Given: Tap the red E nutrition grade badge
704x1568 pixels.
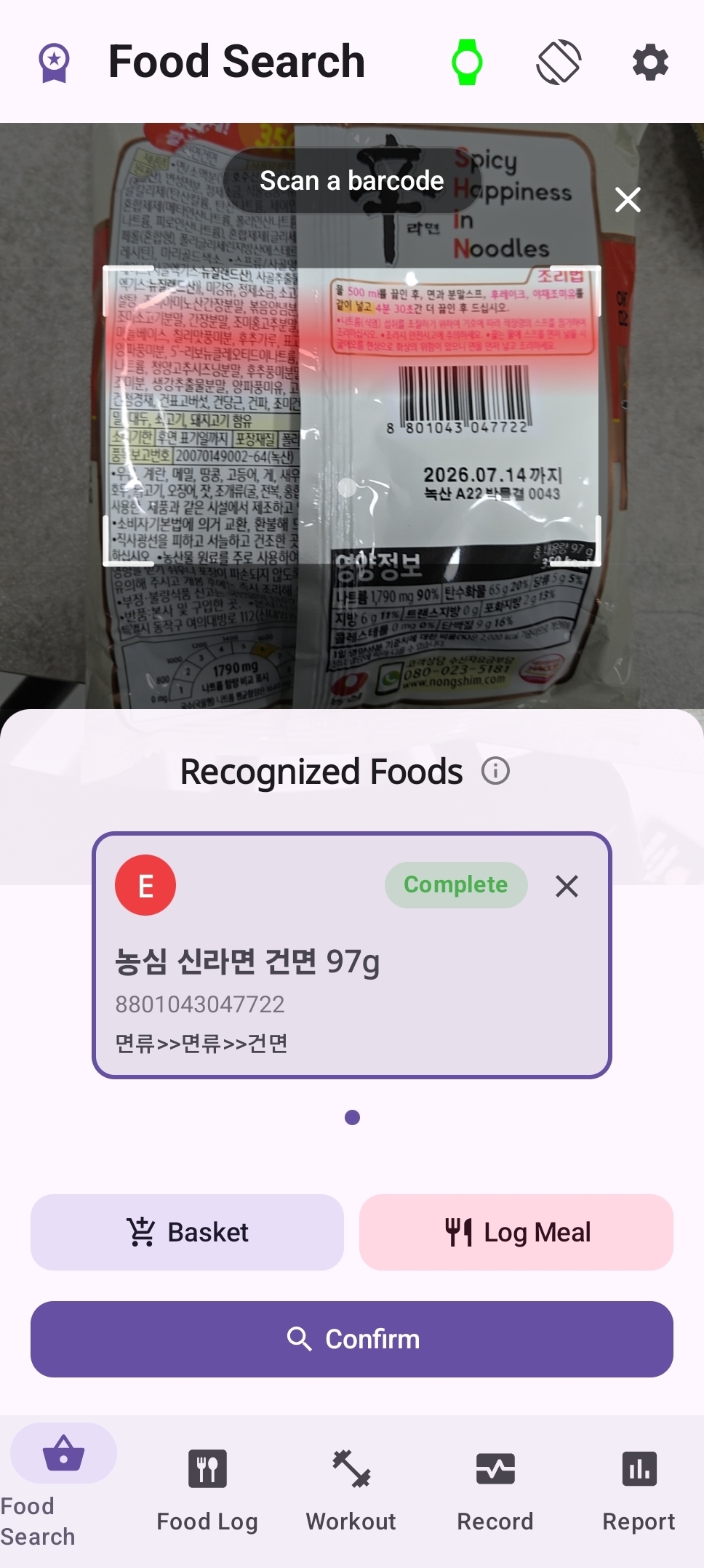Looking at the screenshot, I should pos(145,884).
